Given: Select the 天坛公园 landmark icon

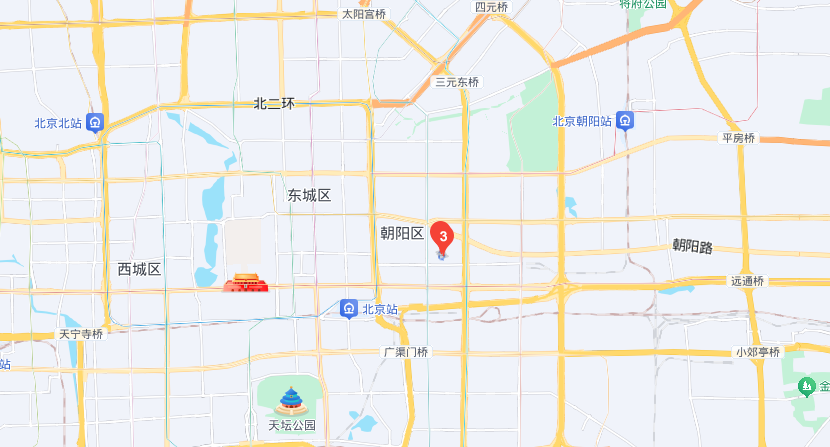Looking at the screenshot, I should click(291, 400).
